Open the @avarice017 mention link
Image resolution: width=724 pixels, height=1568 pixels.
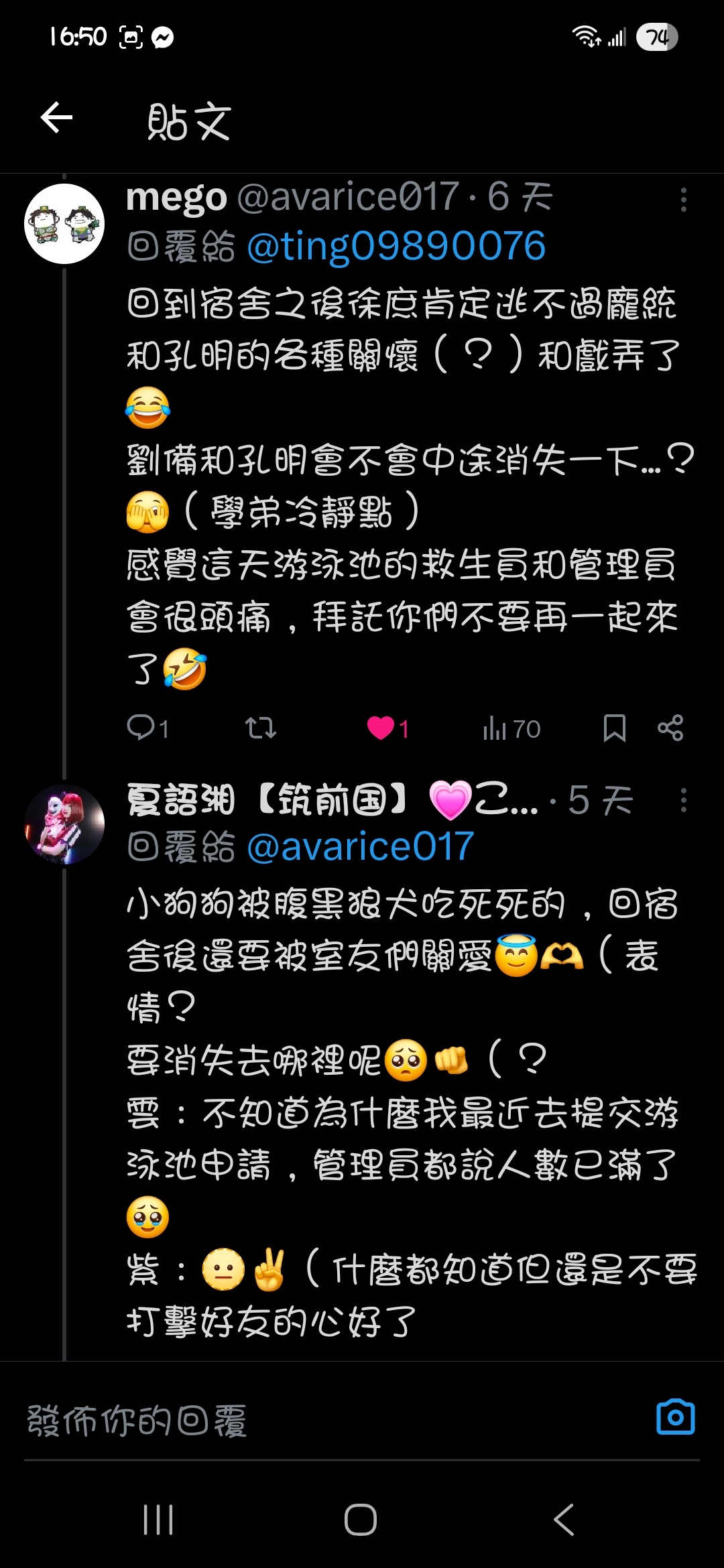point(361,847)
